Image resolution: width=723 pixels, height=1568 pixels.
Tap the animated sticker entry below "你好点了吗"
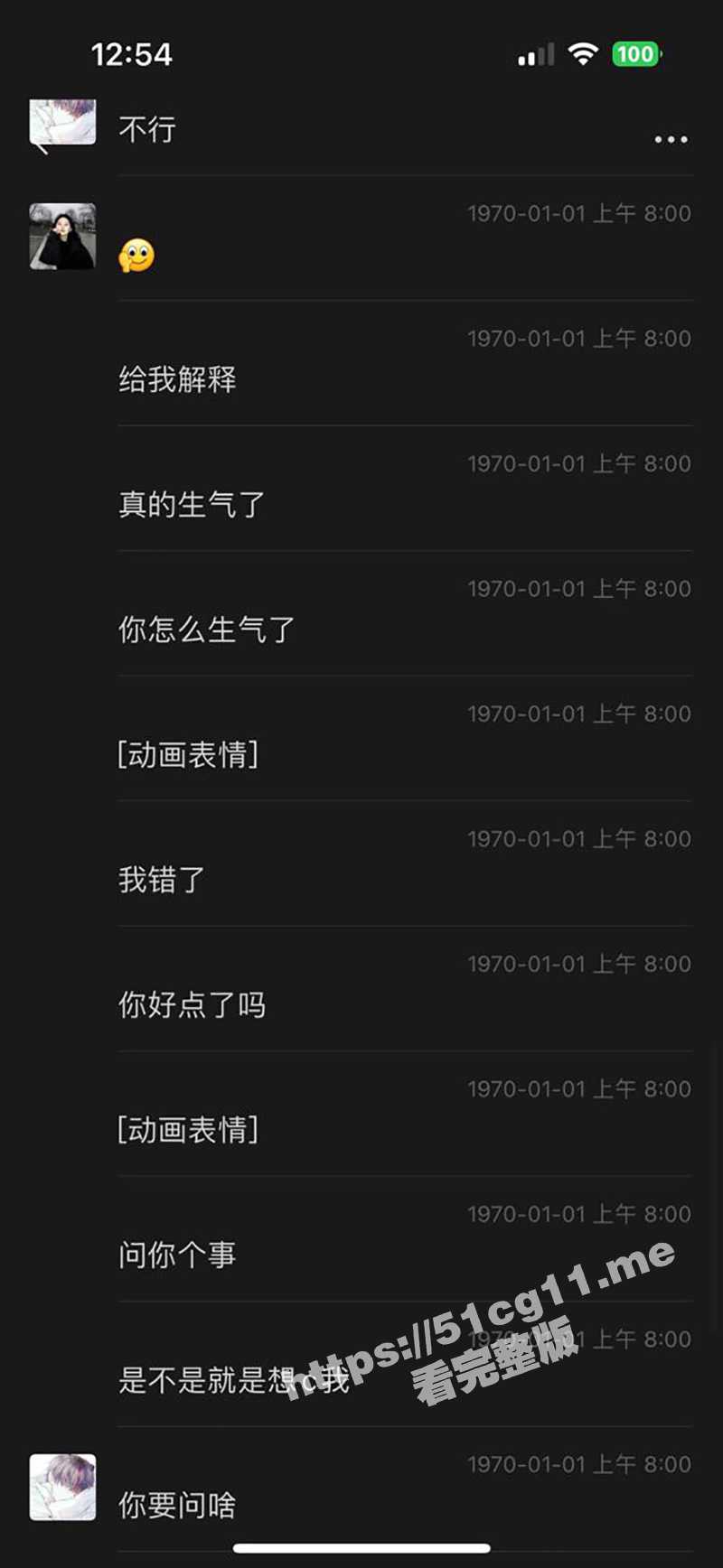pyautogui.click(x=188, y=1130)
